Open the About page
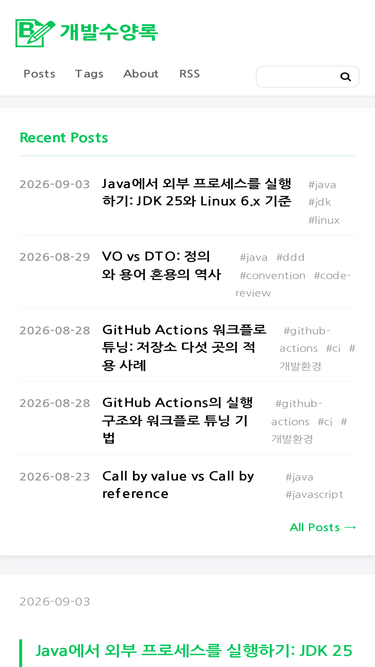This screenshot has width=375, height=667. tap(141, 74)
